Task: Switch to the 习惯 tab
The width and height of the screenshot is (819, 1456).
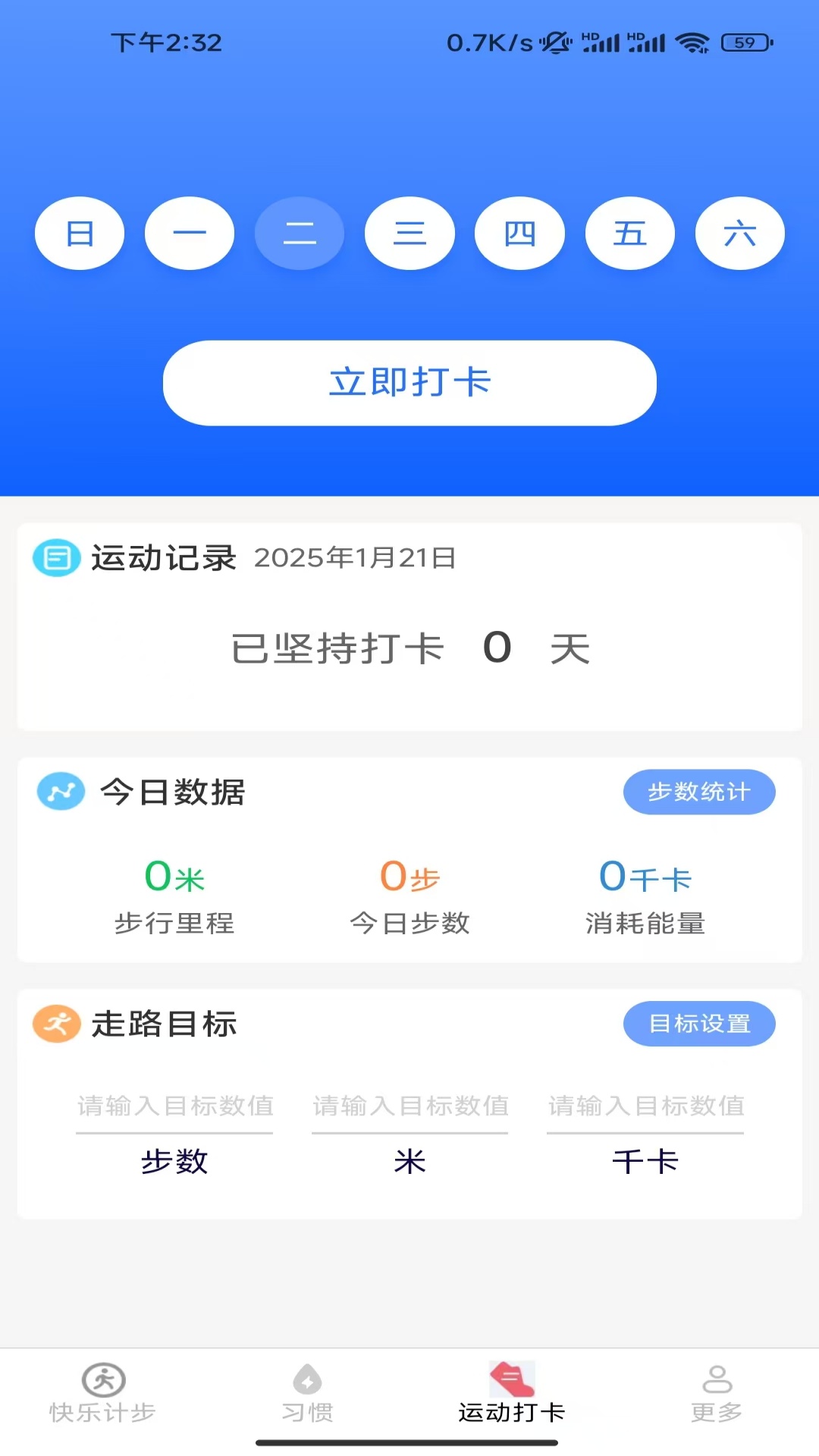Action: point(307,1394)
